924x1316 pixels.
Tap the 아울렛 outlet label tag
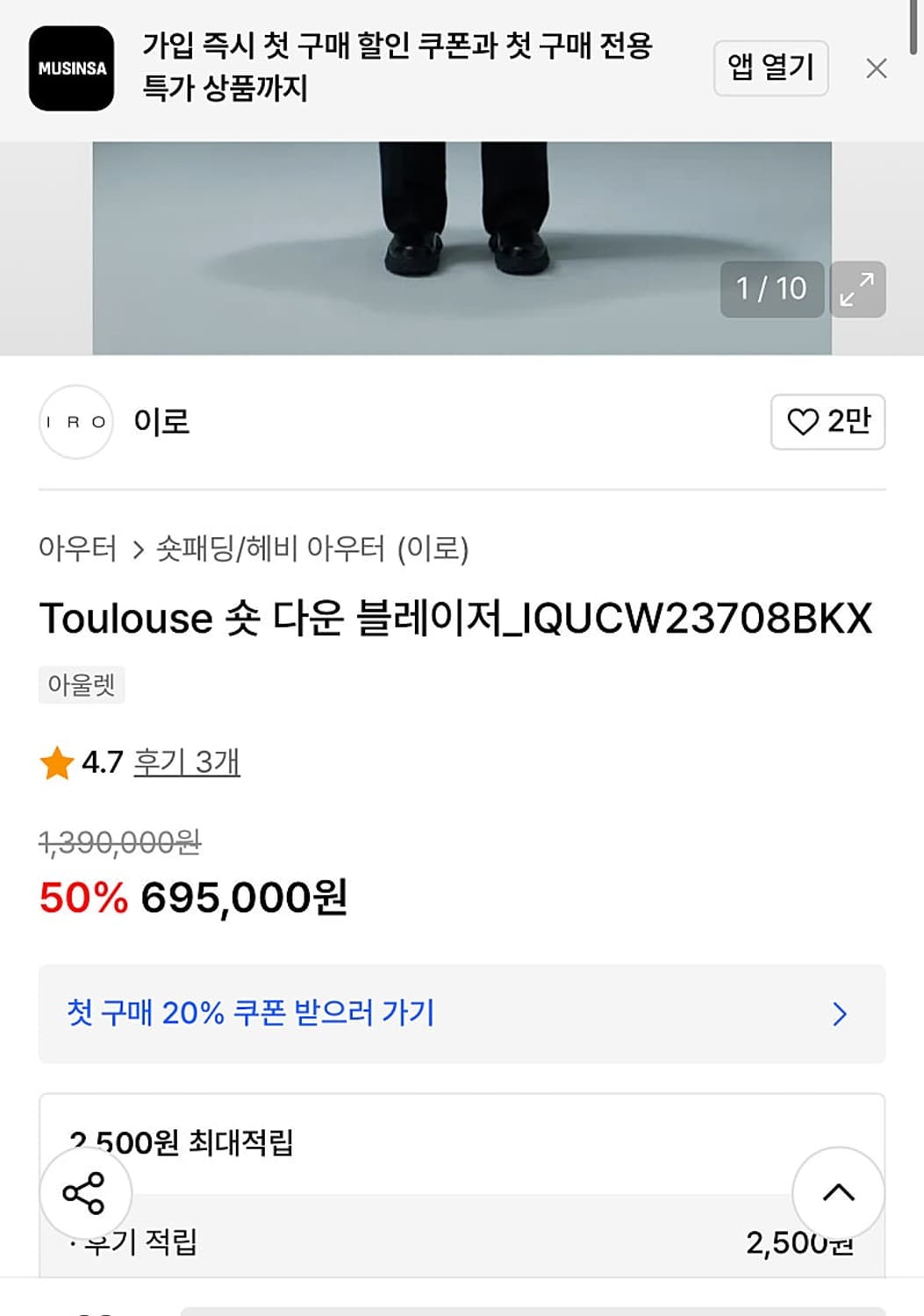click(82, 685)
